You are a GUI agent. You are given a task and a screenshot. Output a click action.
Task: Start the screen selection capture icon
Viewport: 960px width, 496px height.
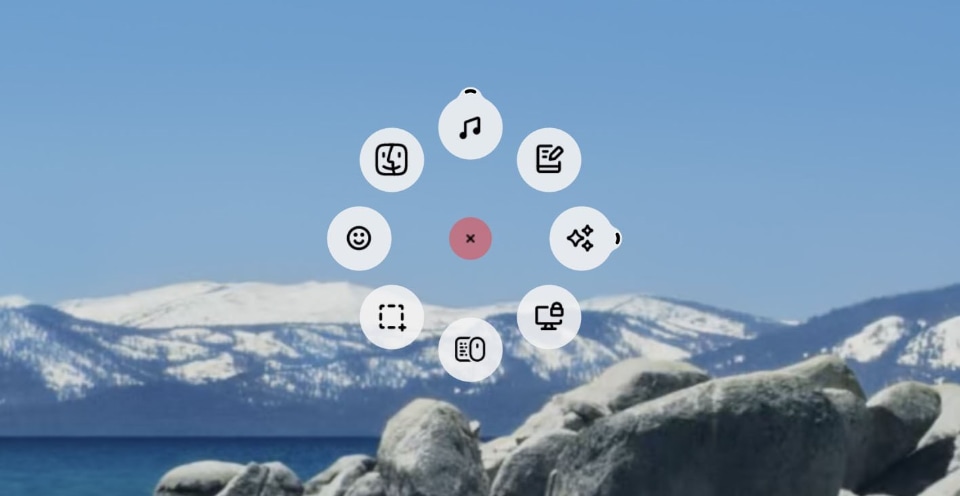coord(391,317)
